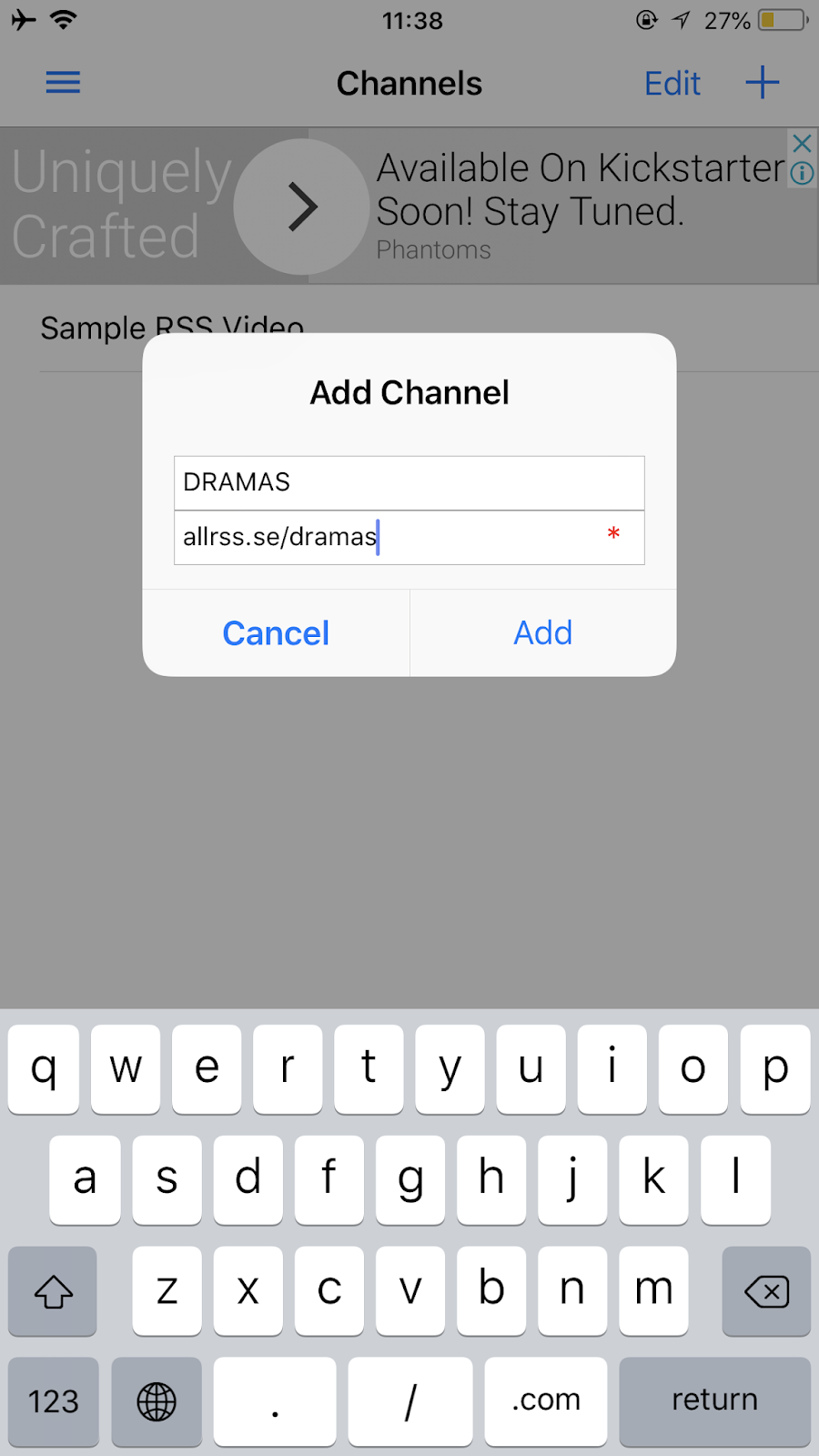Select the allrss.se/dramas URL field
This screenshot has width=819, height=1456.
click(x=409, y=537)
